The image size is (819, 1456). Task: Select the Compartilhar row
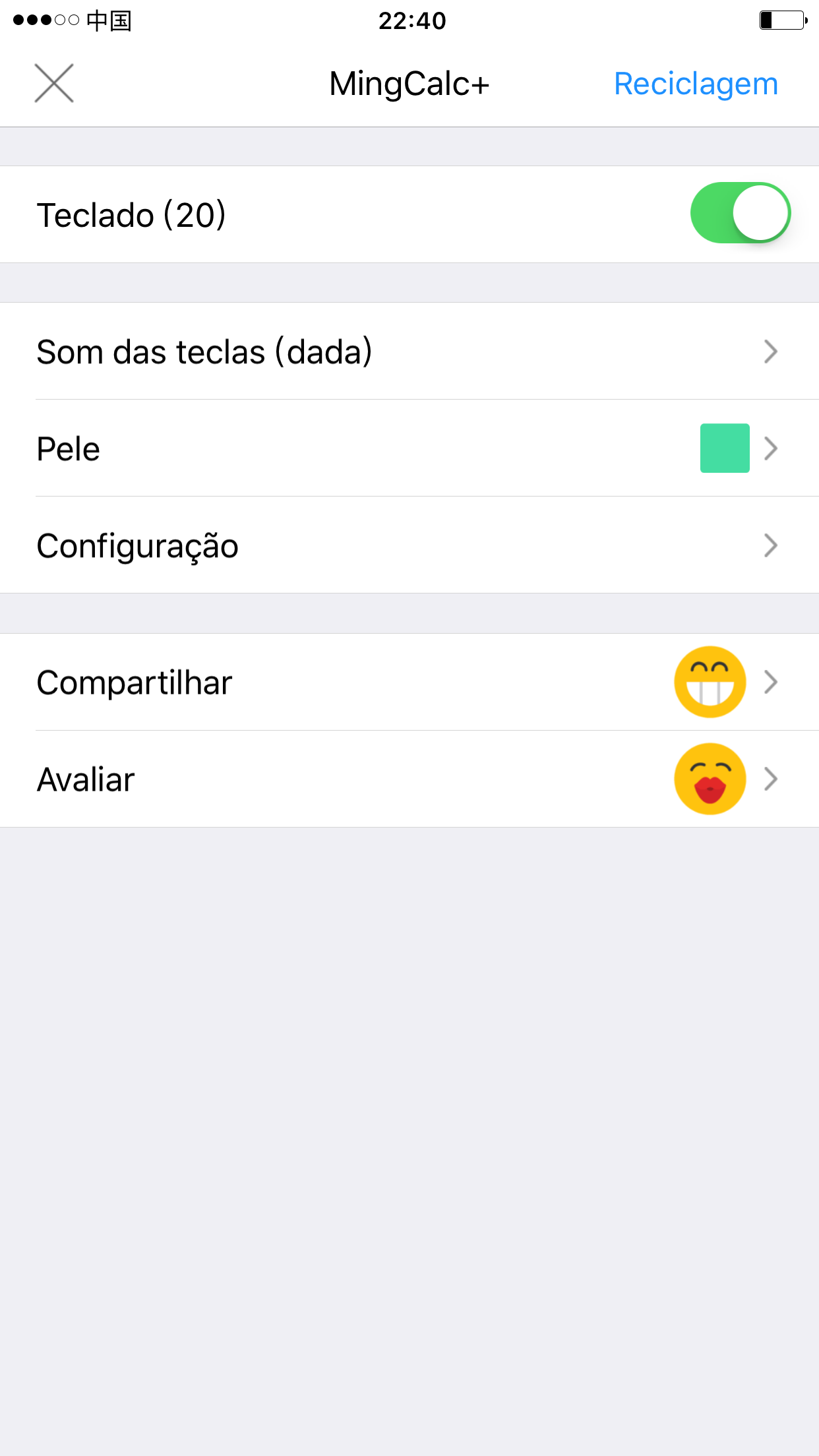[x=409, y=682]
